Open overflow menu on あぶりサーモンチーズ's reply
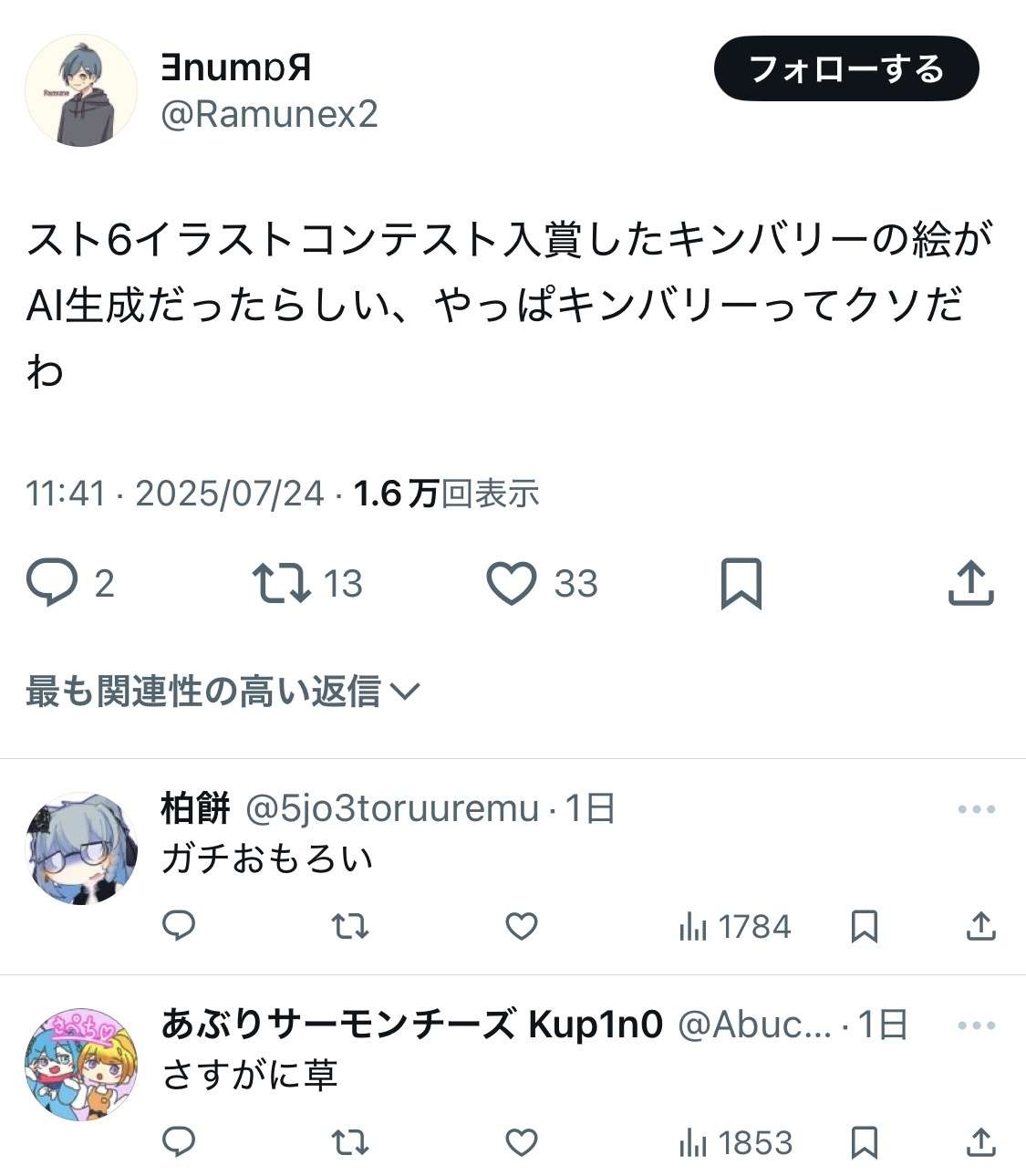Viewport: 1026px width, 1176px height. (976, 1025)
